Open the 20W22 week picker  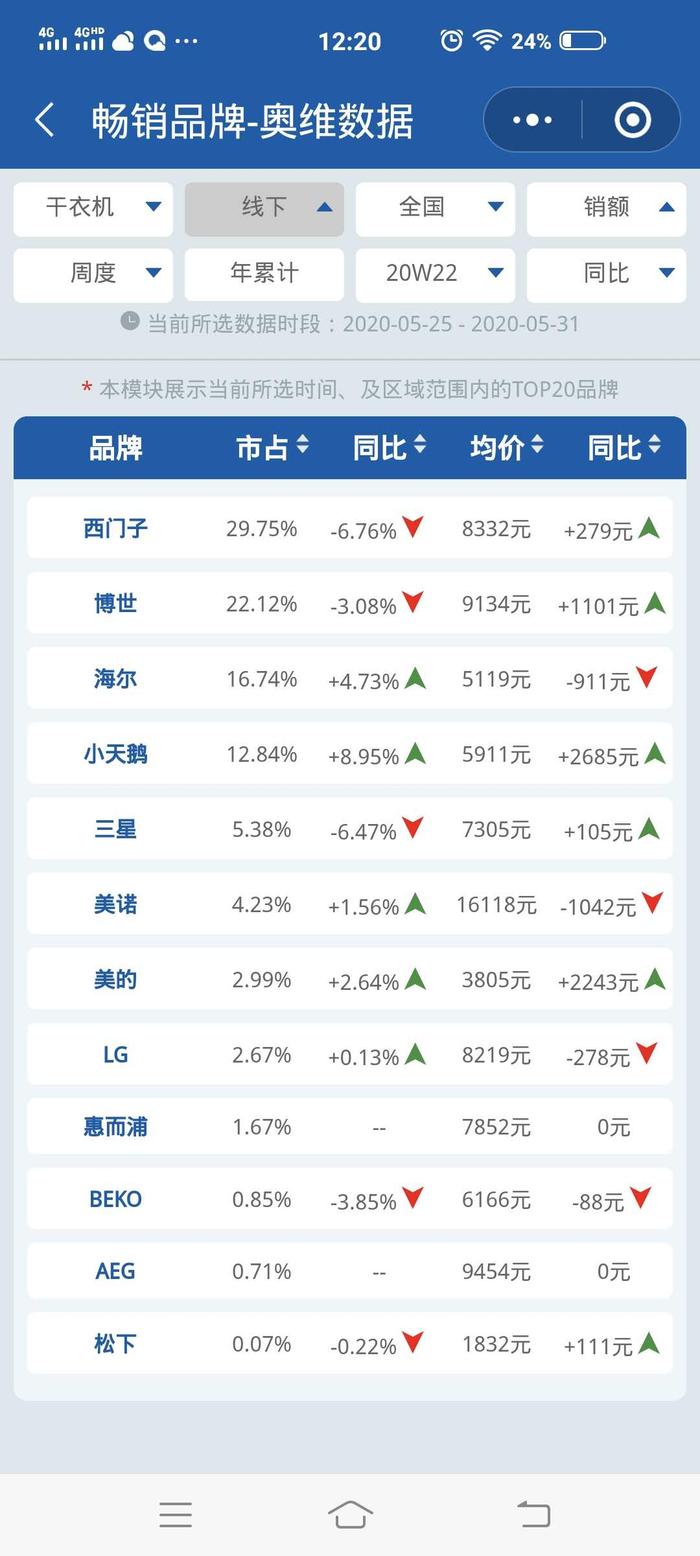coord(435,274)
